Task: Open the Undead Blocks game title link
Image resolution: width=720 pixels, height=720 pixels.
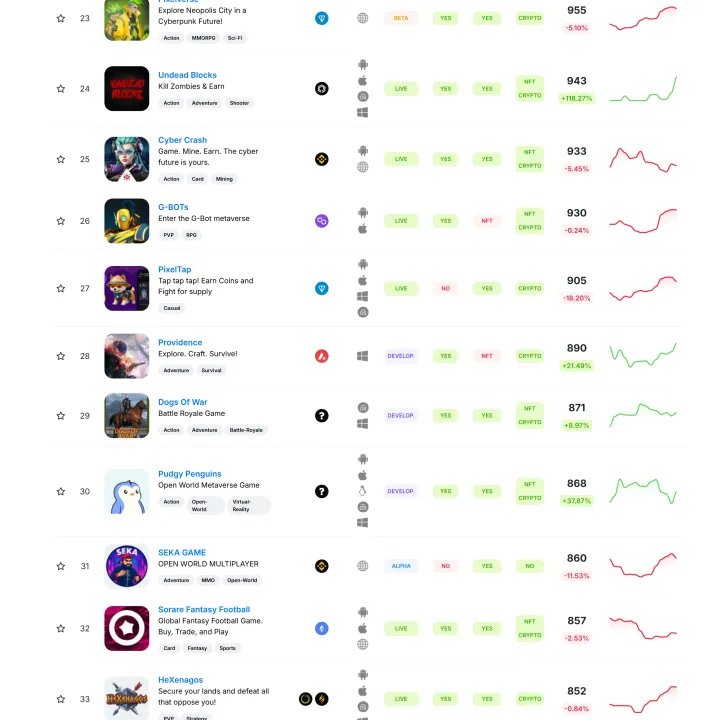Action: (187, 75)
